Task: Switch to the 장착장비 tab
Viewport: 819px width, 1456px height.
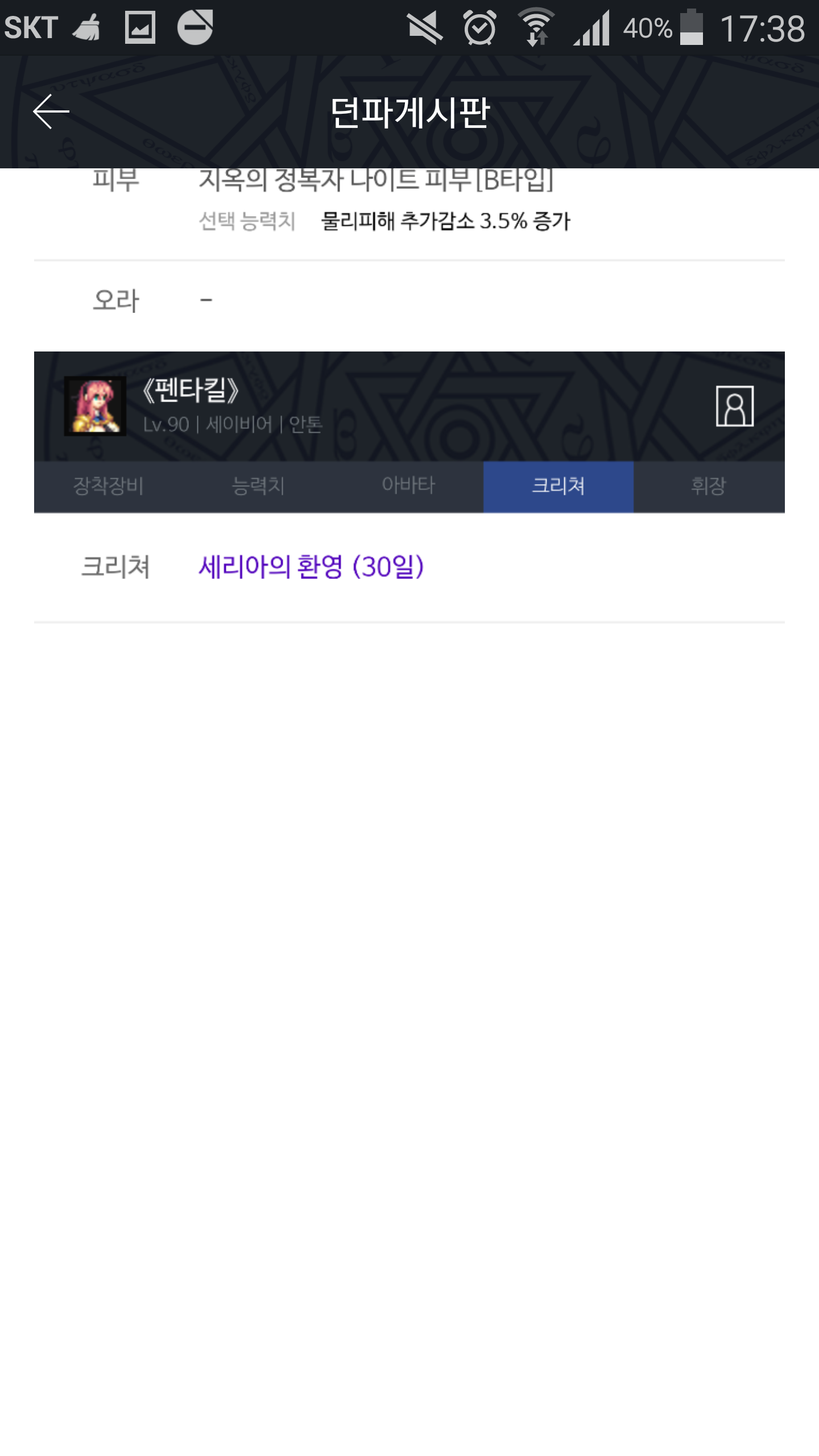Action: click(109, 486)
